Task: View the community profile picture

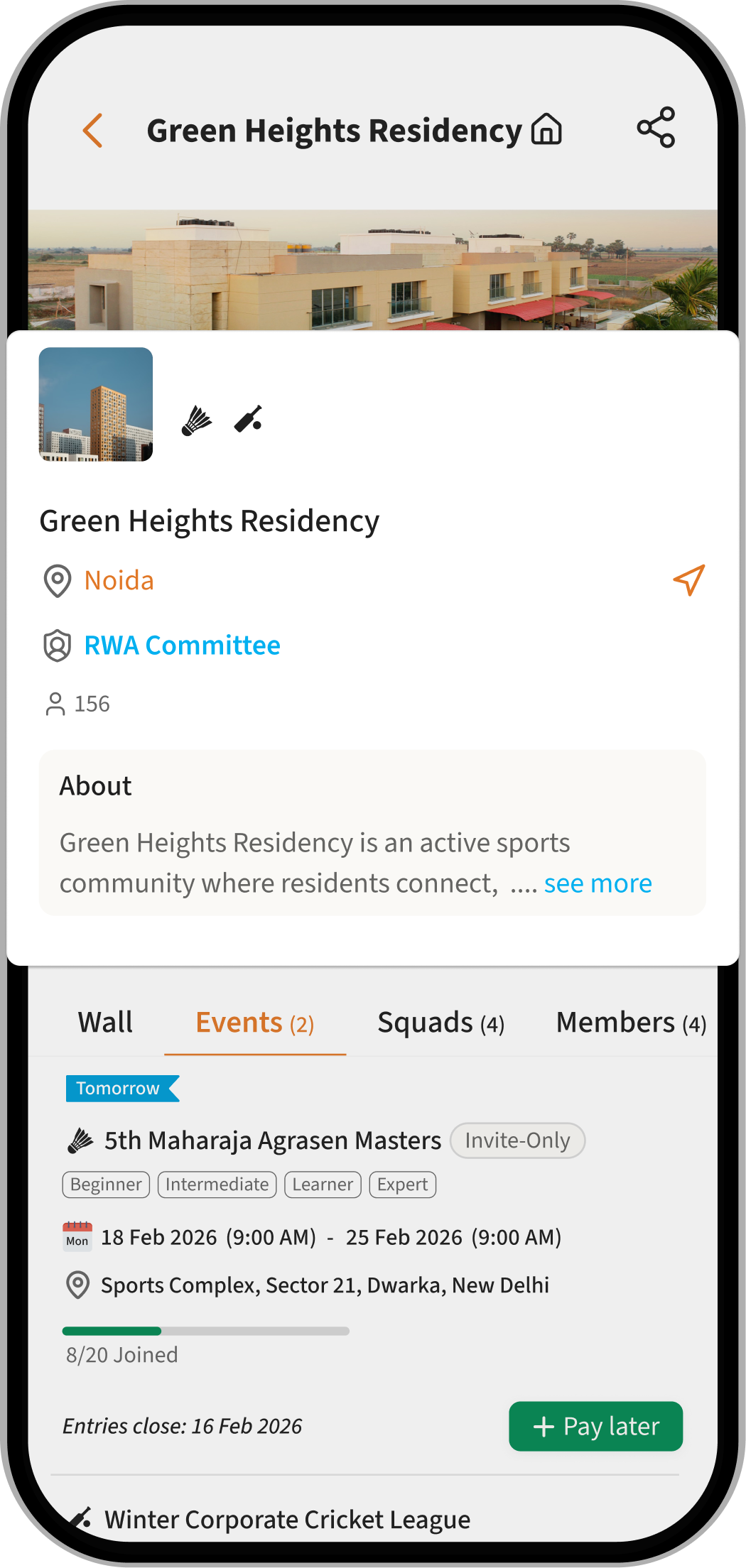Action: click(x=96, y=404)
